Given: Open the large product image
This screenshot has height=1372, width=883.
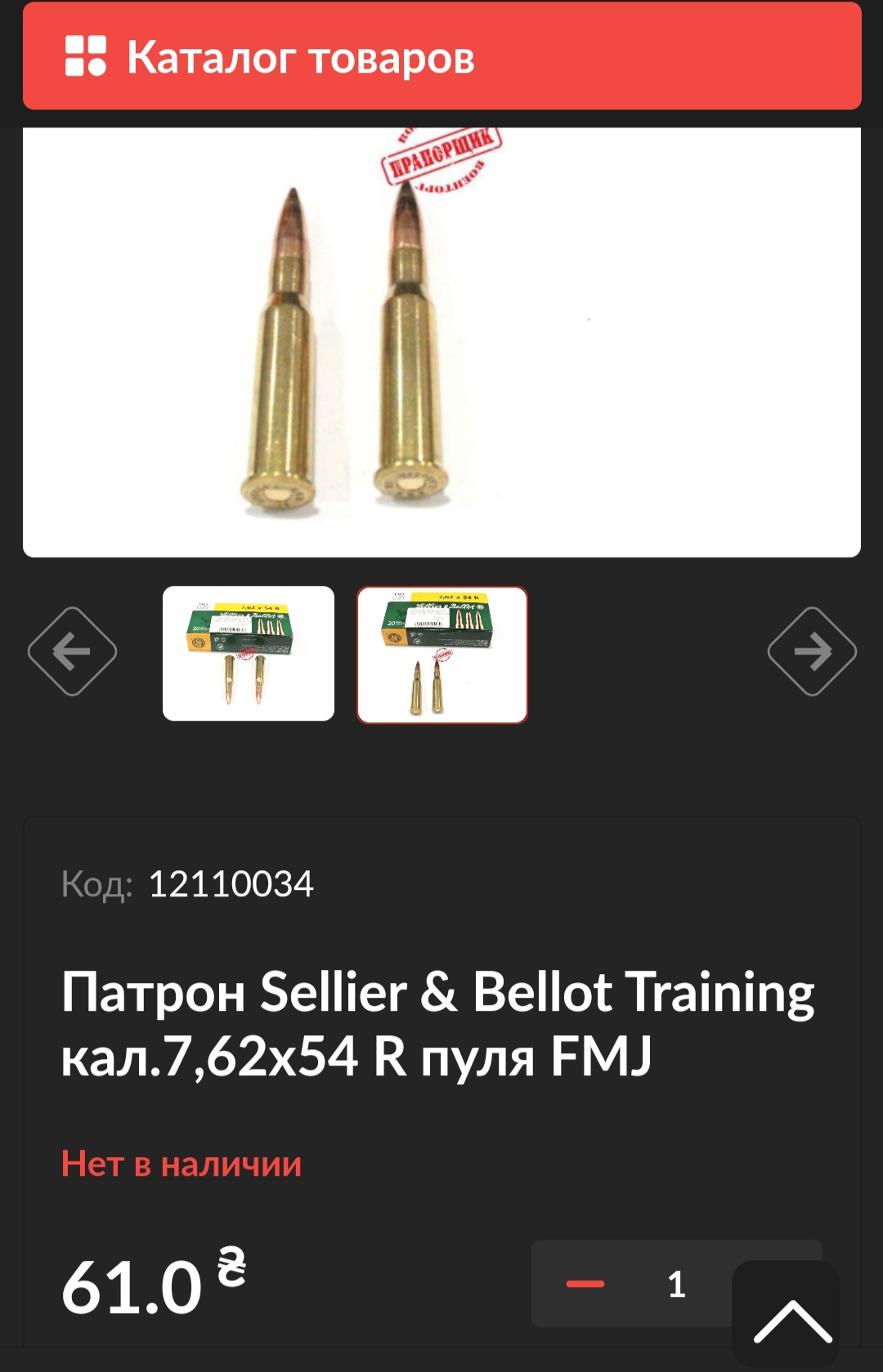Looking at the screenshot, I should 441,342.
